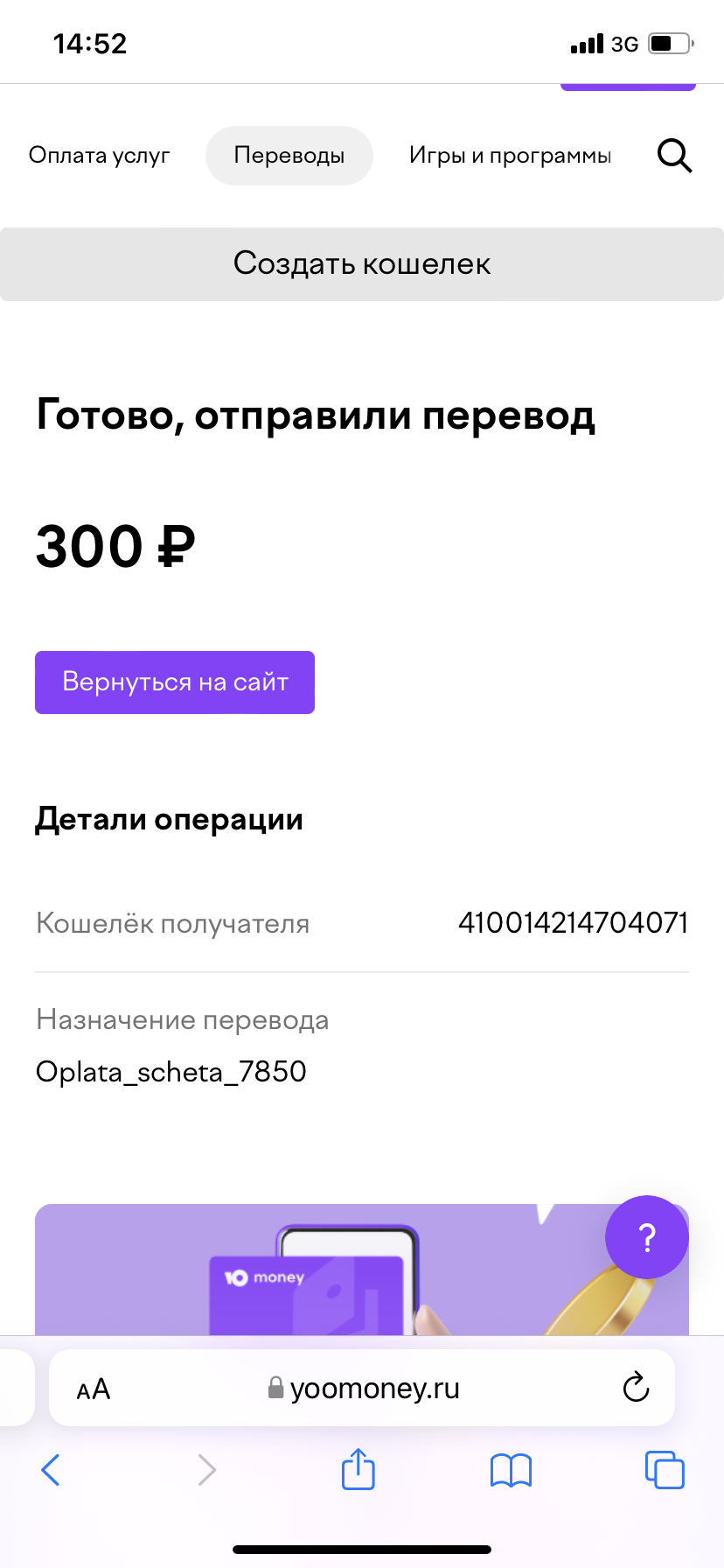Tap the yoomoney.ru address bar
The image size is (724, 1568).
point(362,1388)
